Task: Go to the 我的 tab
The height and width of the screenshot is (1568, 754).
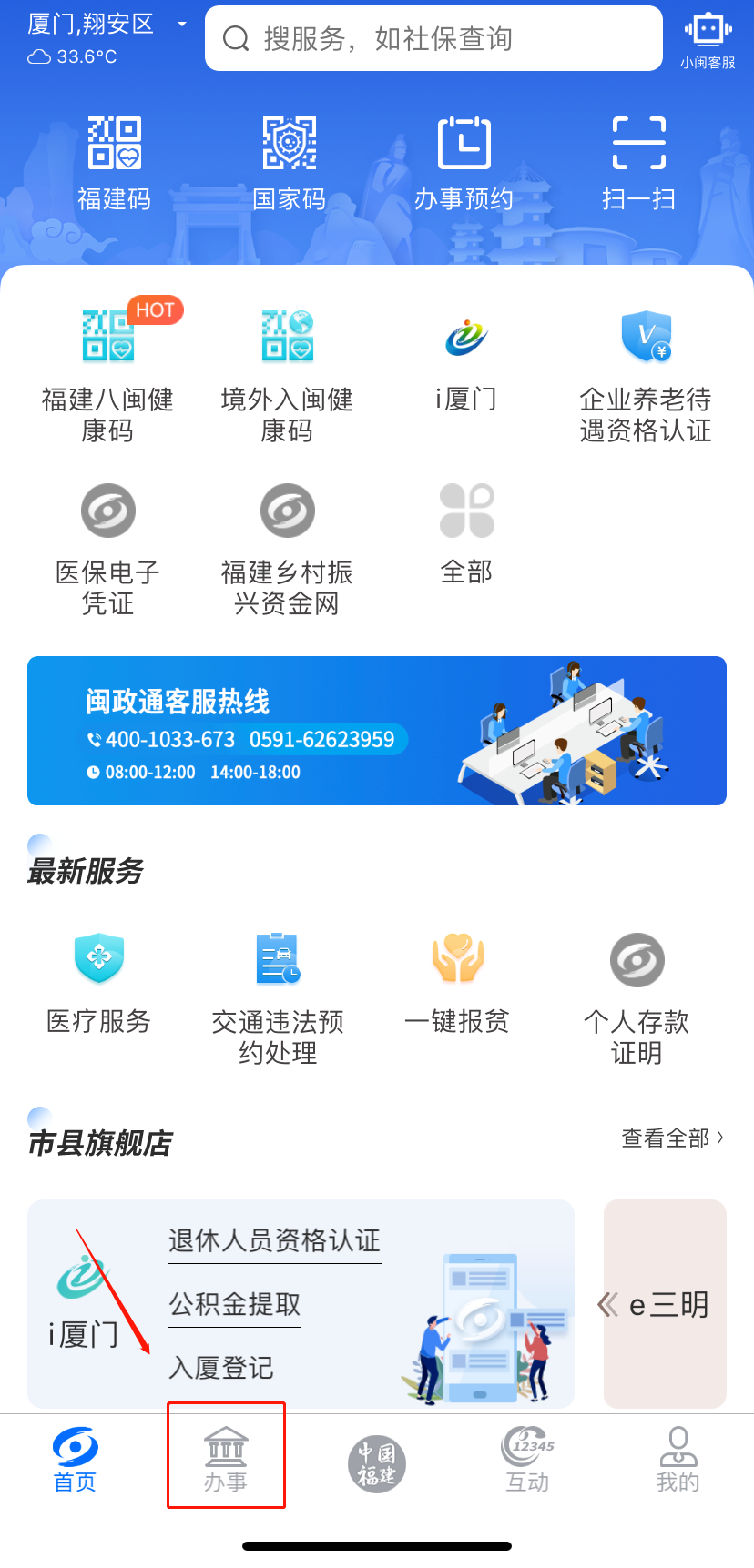Action: [x=678, y=1459]
